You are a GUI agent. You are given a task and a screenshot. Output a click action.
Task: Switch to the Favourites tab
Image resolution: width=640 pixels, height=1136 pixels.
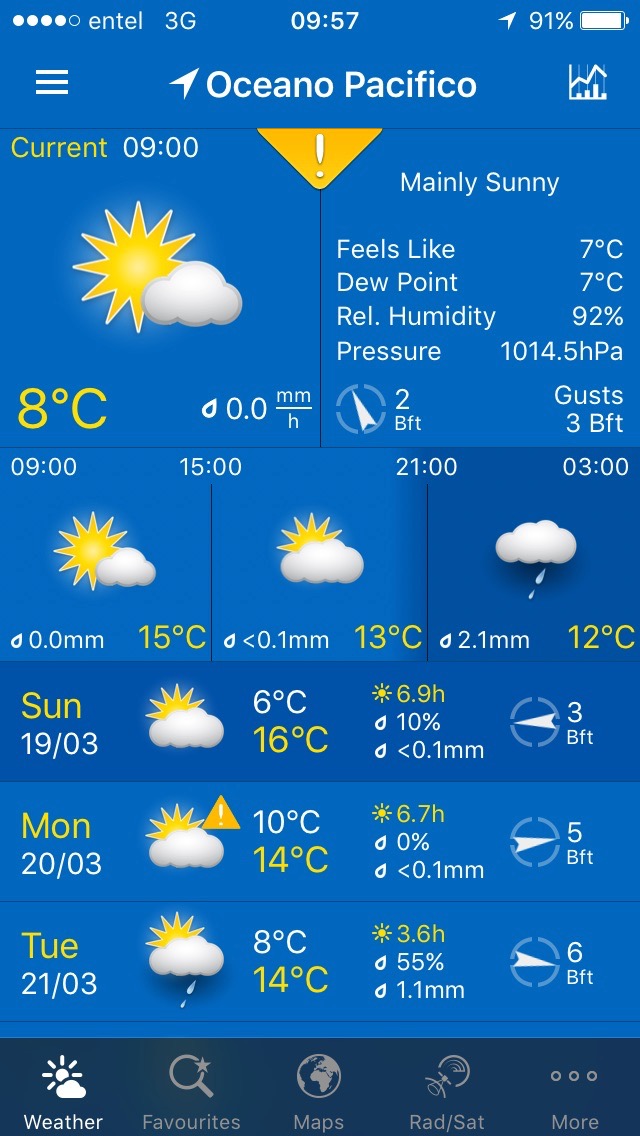[191, 1090]
